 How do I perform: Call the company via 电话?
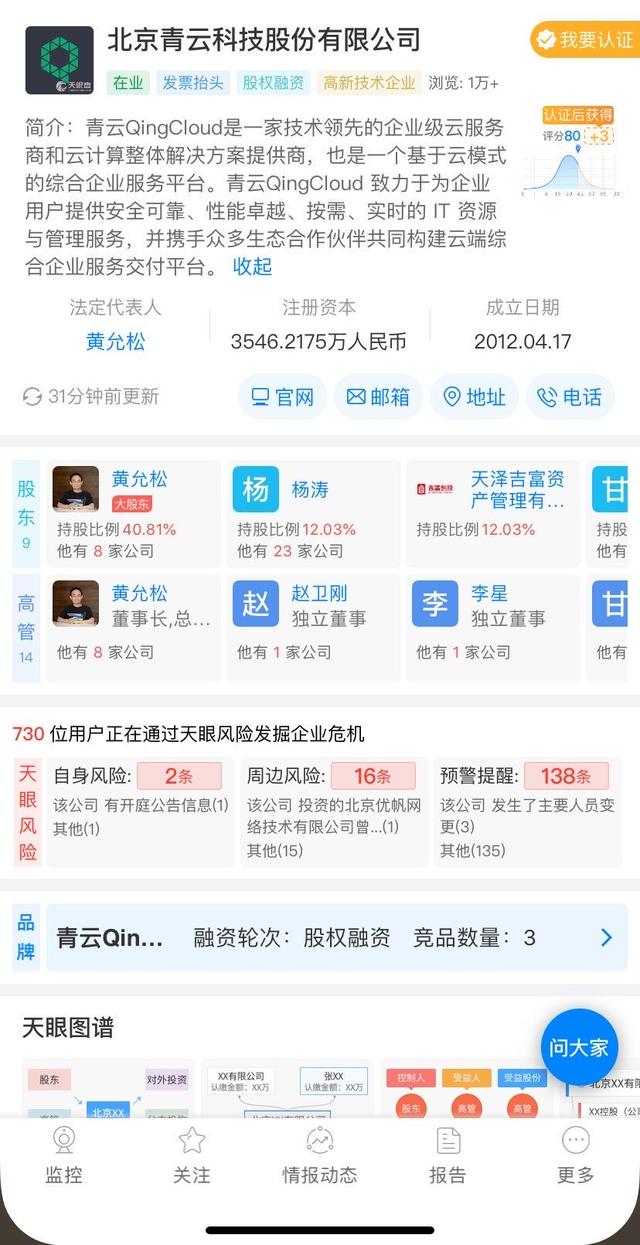point(570,397)
